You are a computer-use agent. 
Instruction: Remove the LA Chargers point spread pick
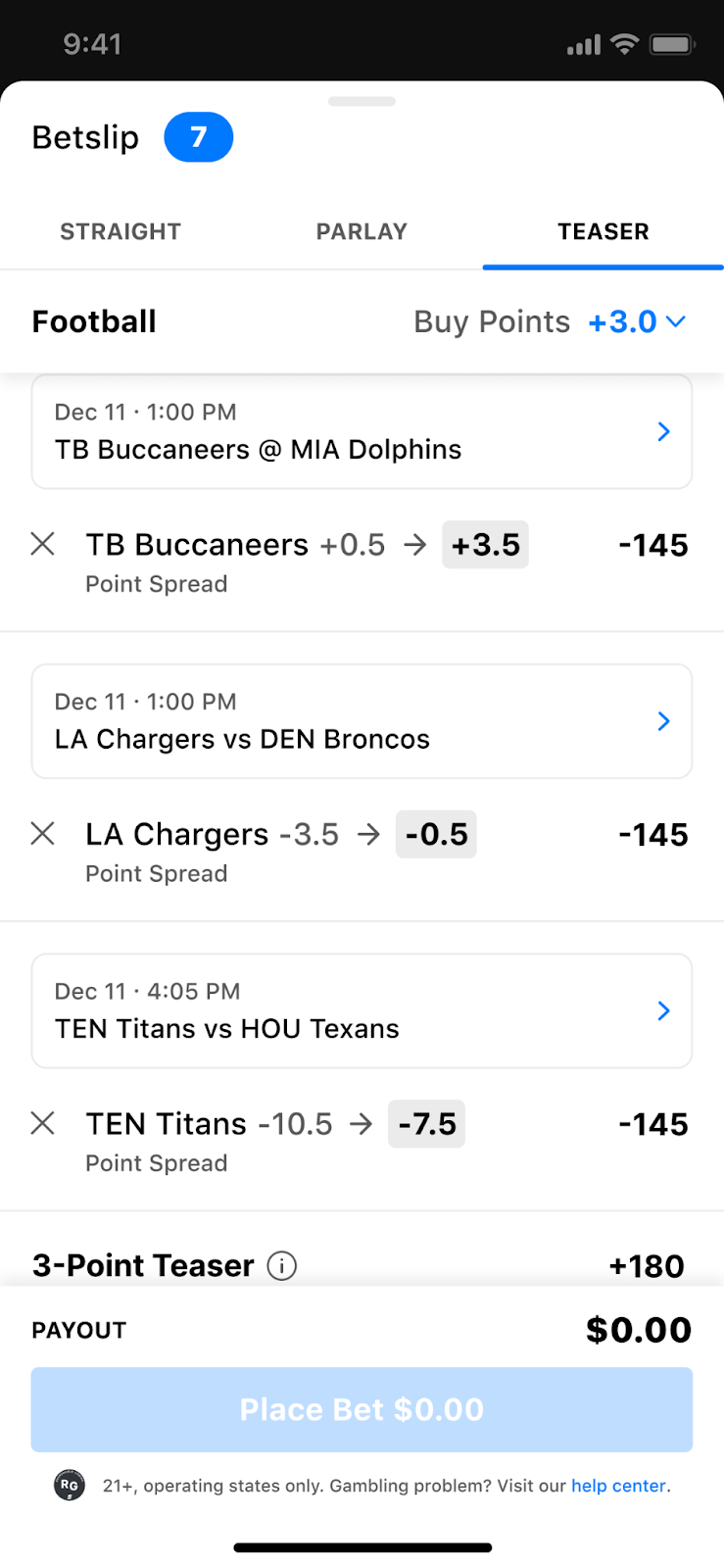pyautogui.click(x=43, y=834)
